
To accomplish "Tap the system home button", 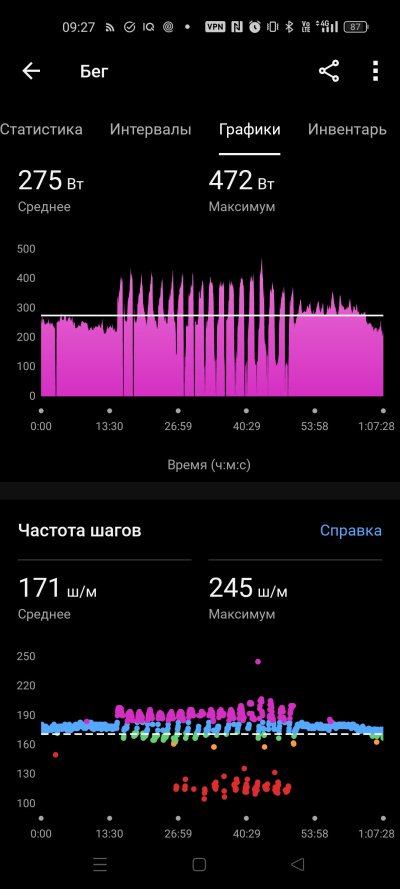I will pos(199,864).
